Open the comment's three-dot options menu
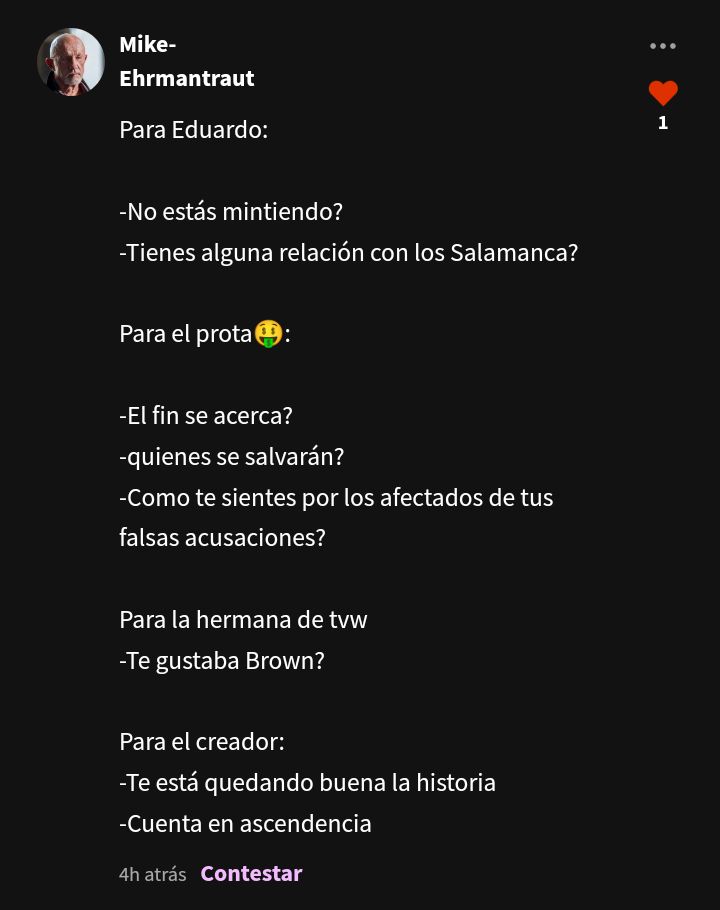This screenshot has width=720, height=910. pos(662,46)
